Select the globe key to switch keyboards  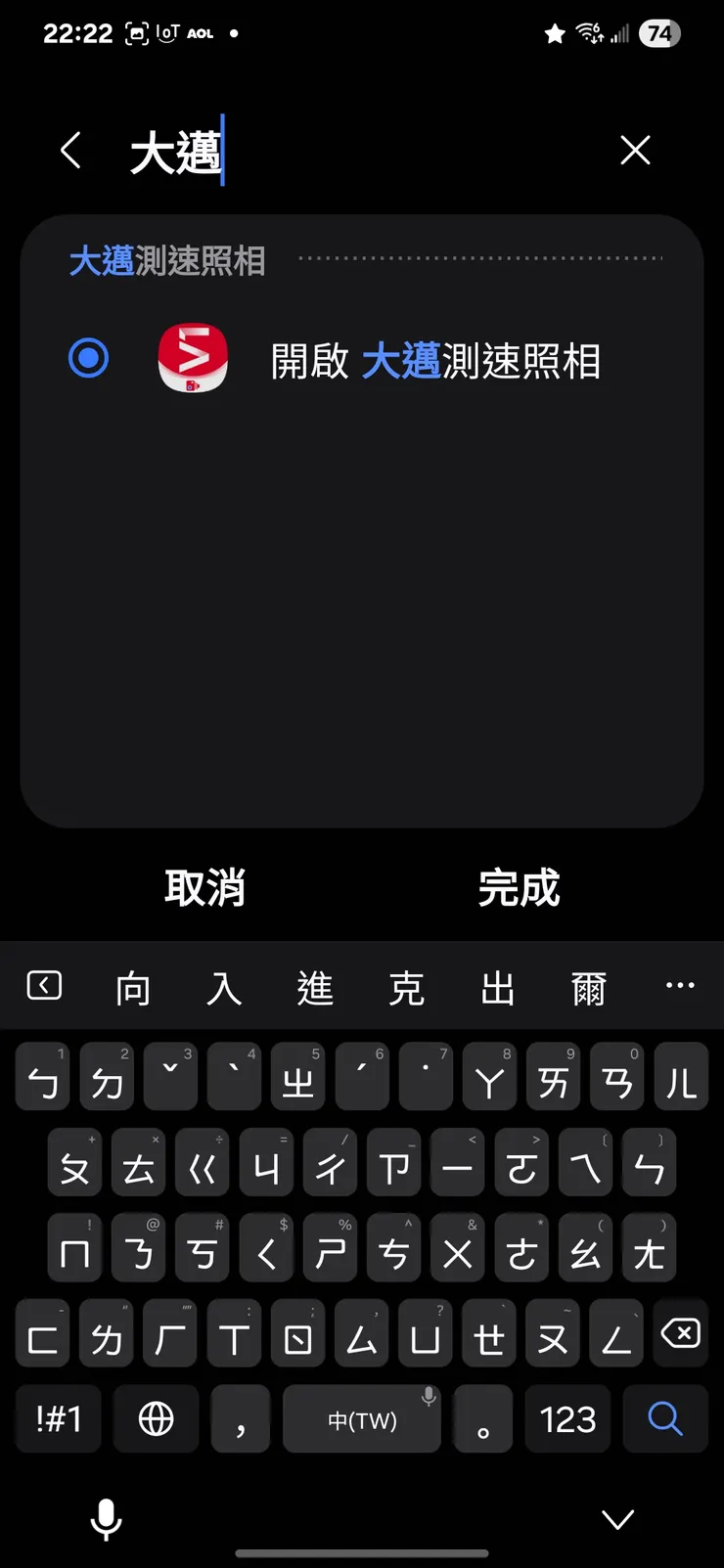pyautogui.click(x=157, y=1418)
